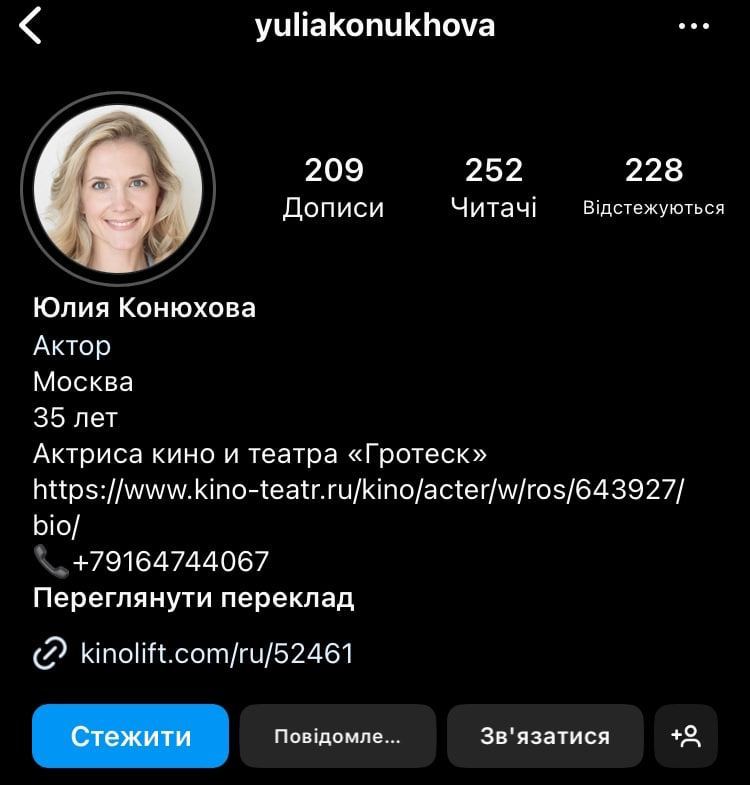
Task: Tap the Зв'язатися contact button
Action: 544,736
